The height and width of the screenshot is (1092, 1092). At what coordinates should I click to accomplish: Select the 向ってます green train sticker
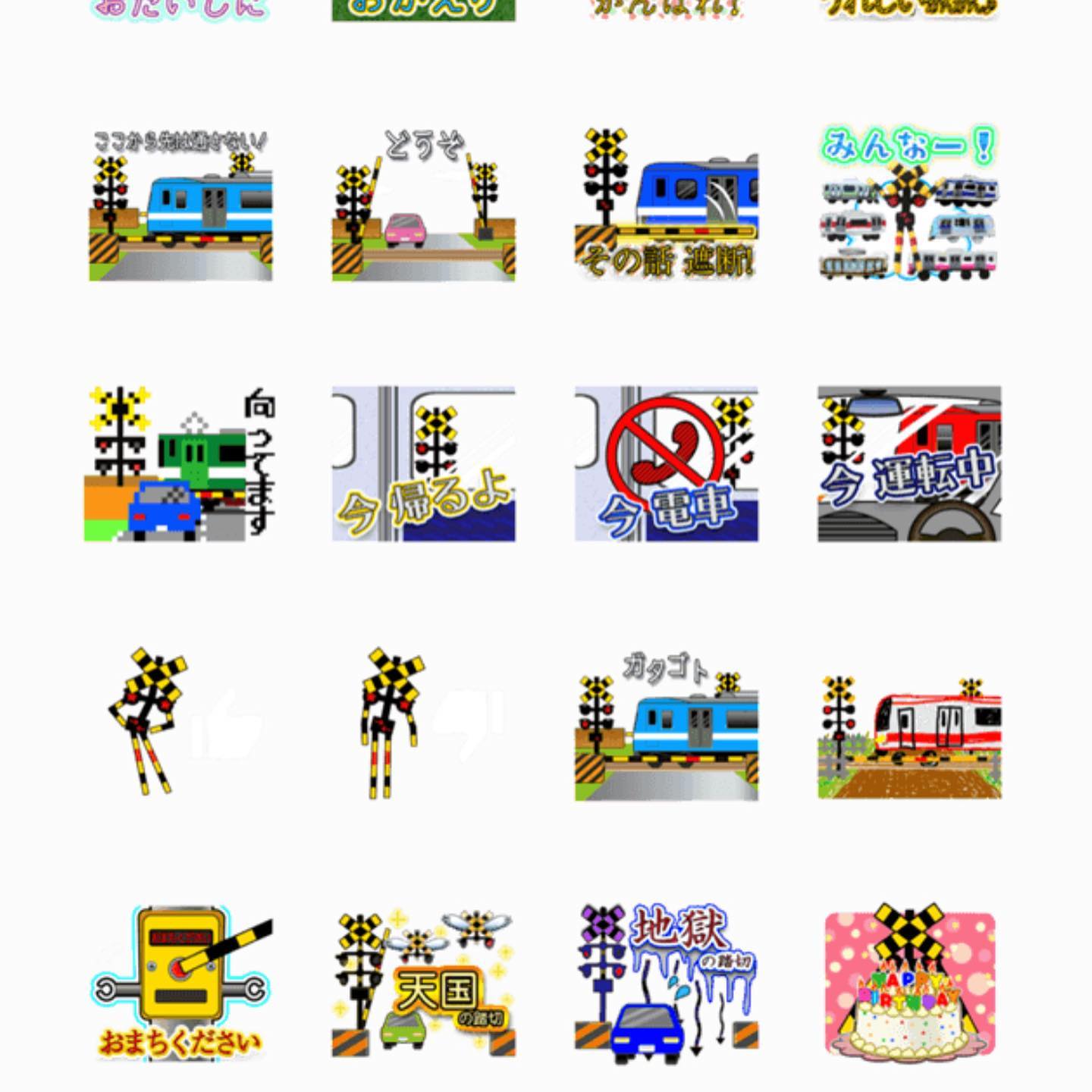(180, 464)
